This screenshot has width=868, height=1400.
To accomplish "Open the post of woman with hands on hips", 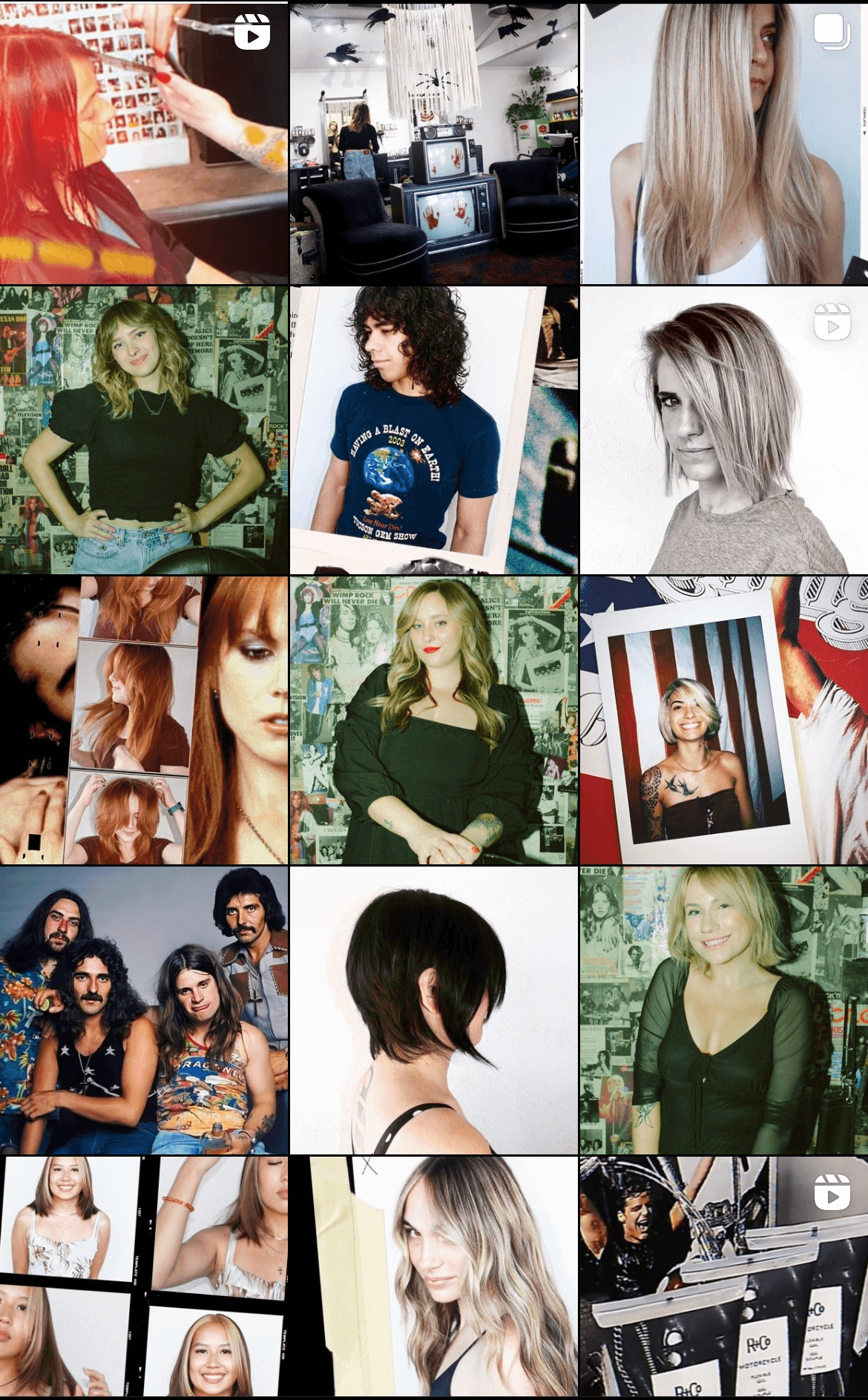I will click(x=143, y=430).
